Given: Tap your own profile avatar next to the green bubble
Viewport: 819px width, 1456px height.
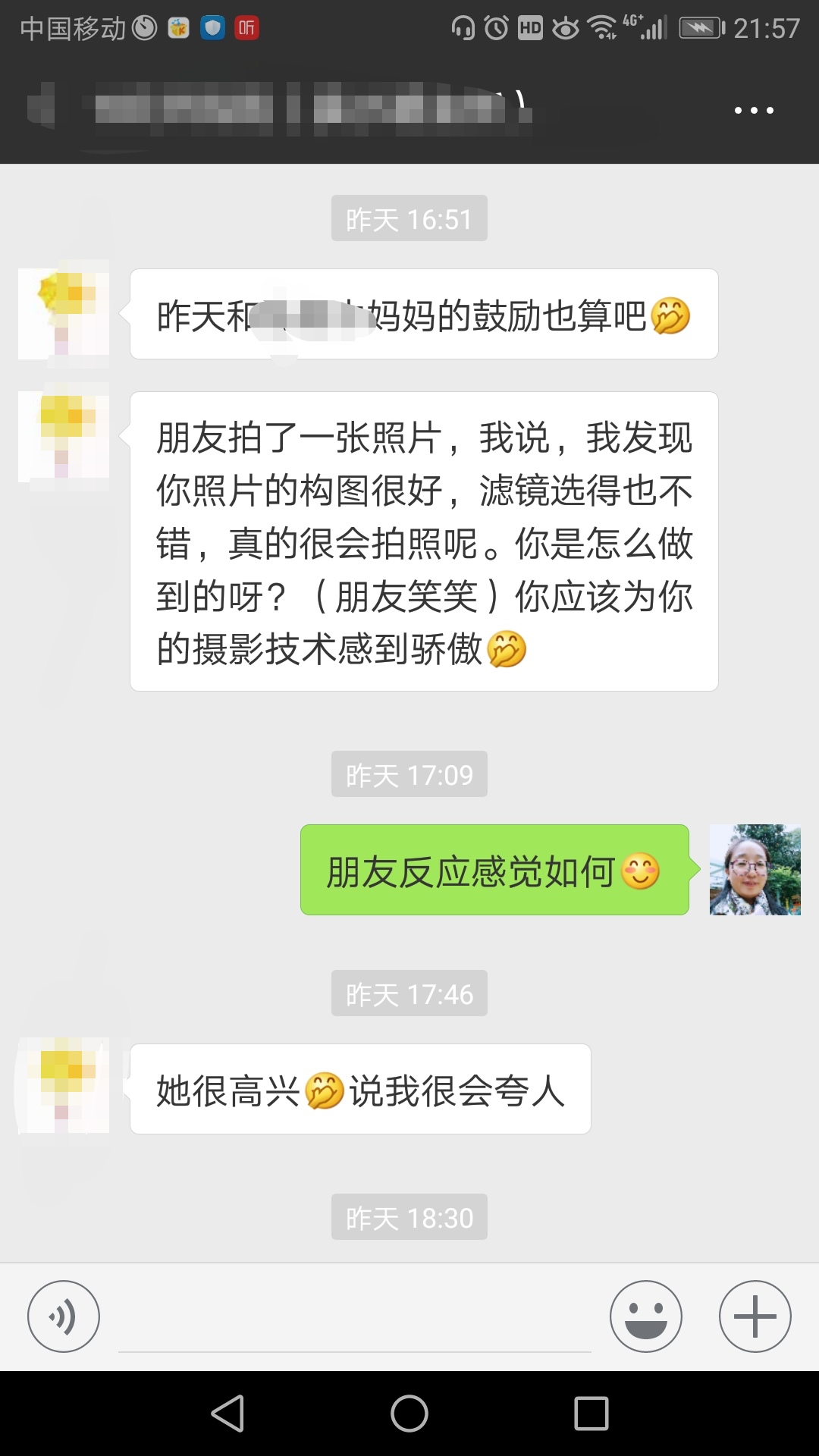Looking at the screenshot, I should point(755,871).
